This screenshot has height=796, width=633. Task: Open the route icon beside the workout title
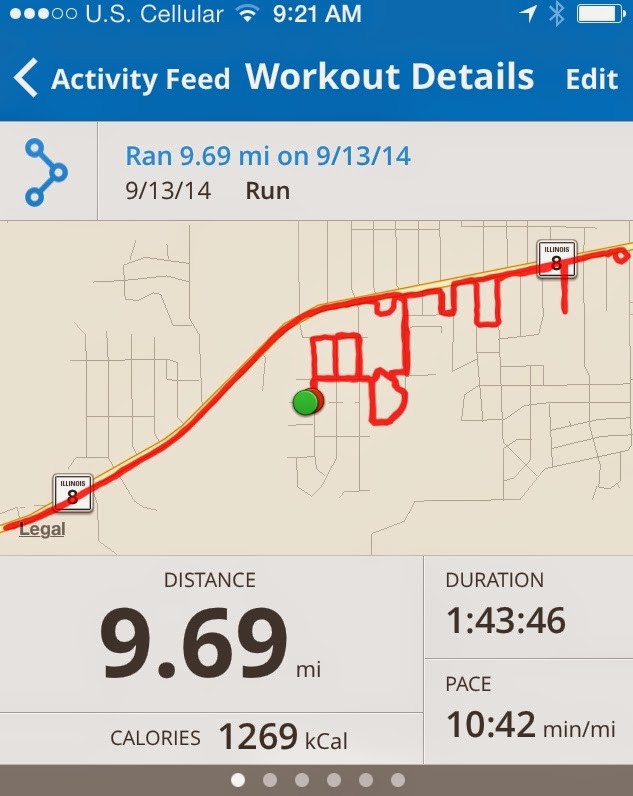tap(48, 171)
